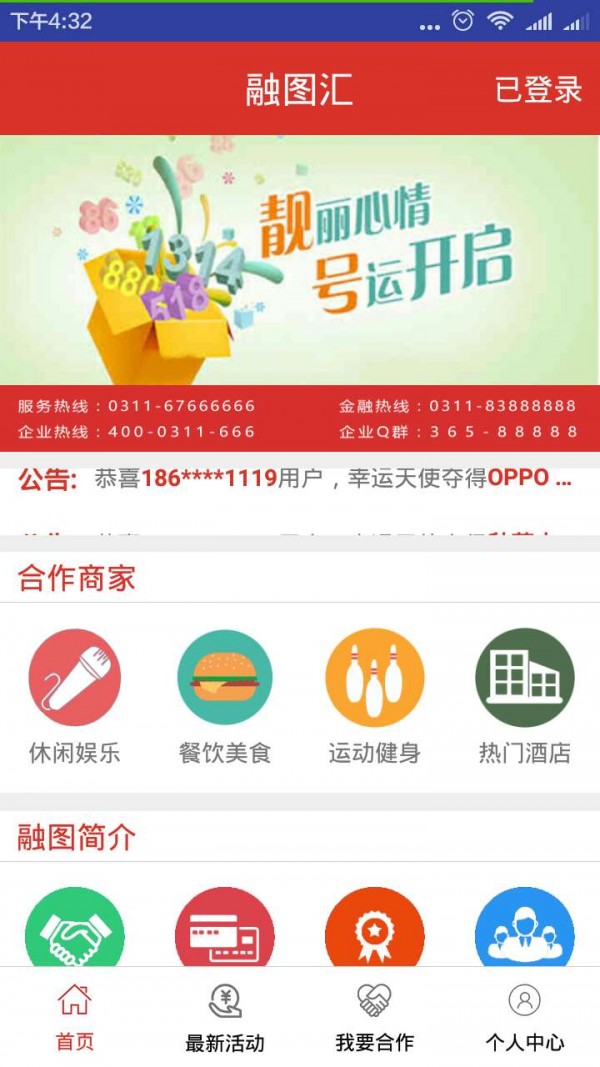
Task: Browse the 运动健身 merchant category
Action: pos(375,697)
